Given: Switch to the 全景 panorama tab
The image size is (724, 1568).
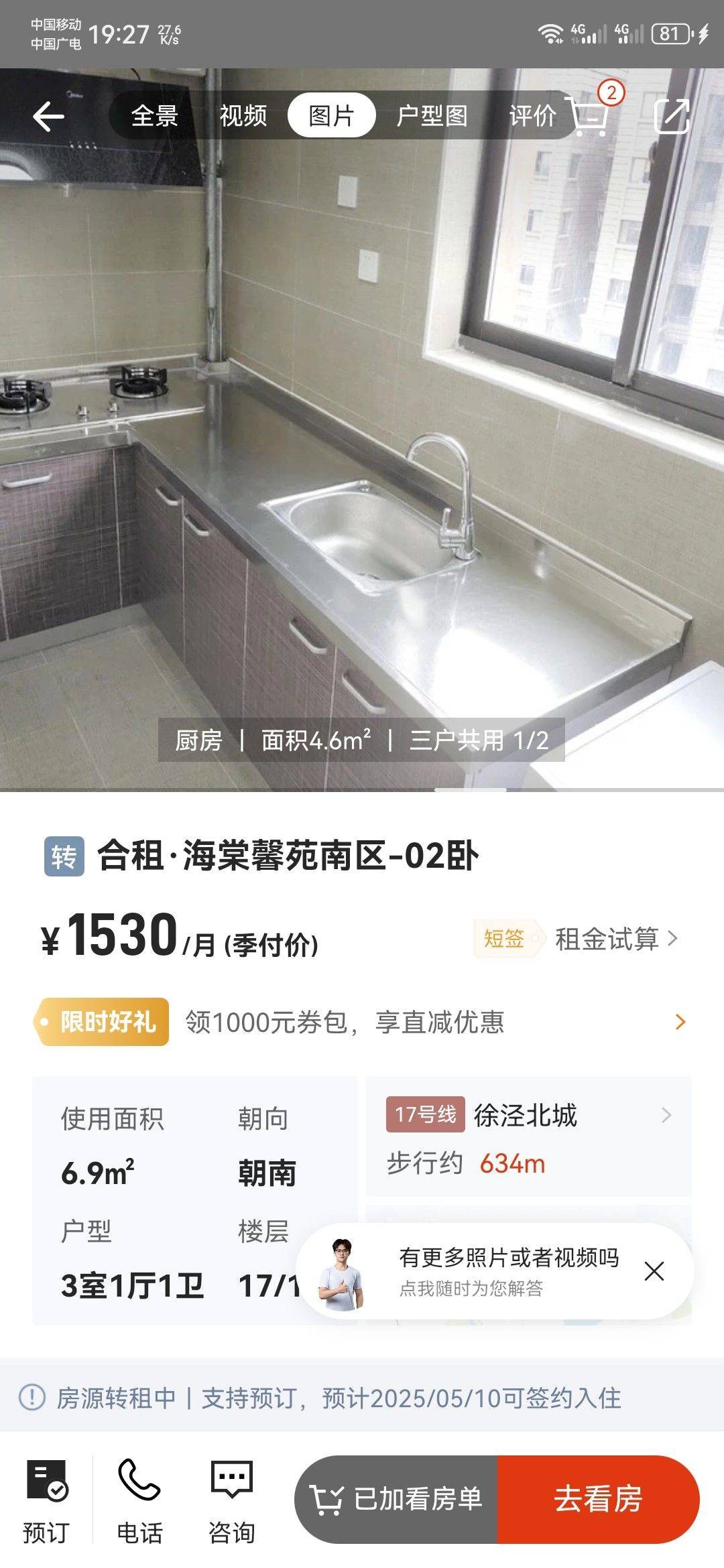Looking at the screenshot, I should [x=154, y=116].
